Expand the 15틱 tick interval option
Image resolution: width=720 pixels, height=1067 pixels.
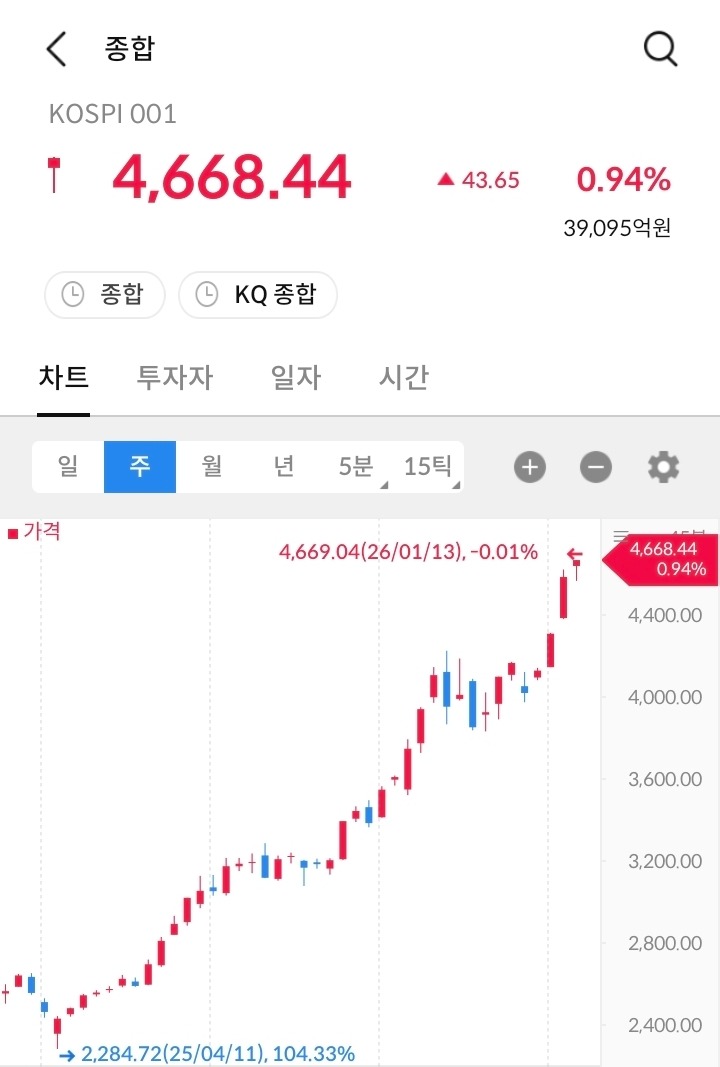(x=428, y=467)
